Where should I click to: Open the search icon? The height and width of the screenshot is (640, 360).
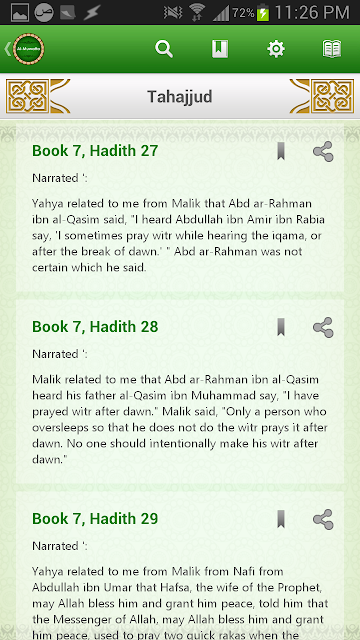pos(164,49)
